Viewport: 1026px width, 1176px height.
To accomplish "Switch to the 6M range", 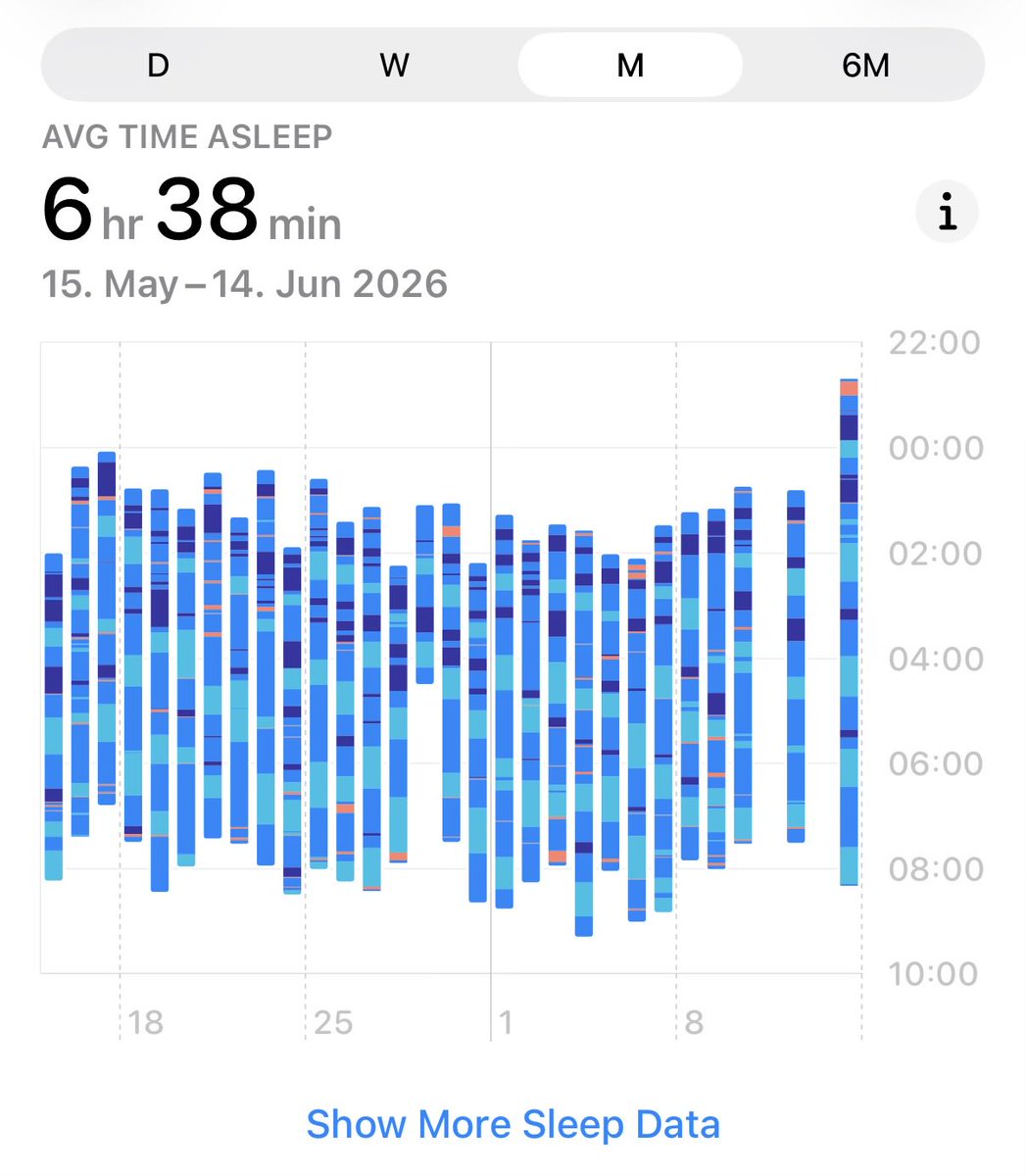I will 865,66.
